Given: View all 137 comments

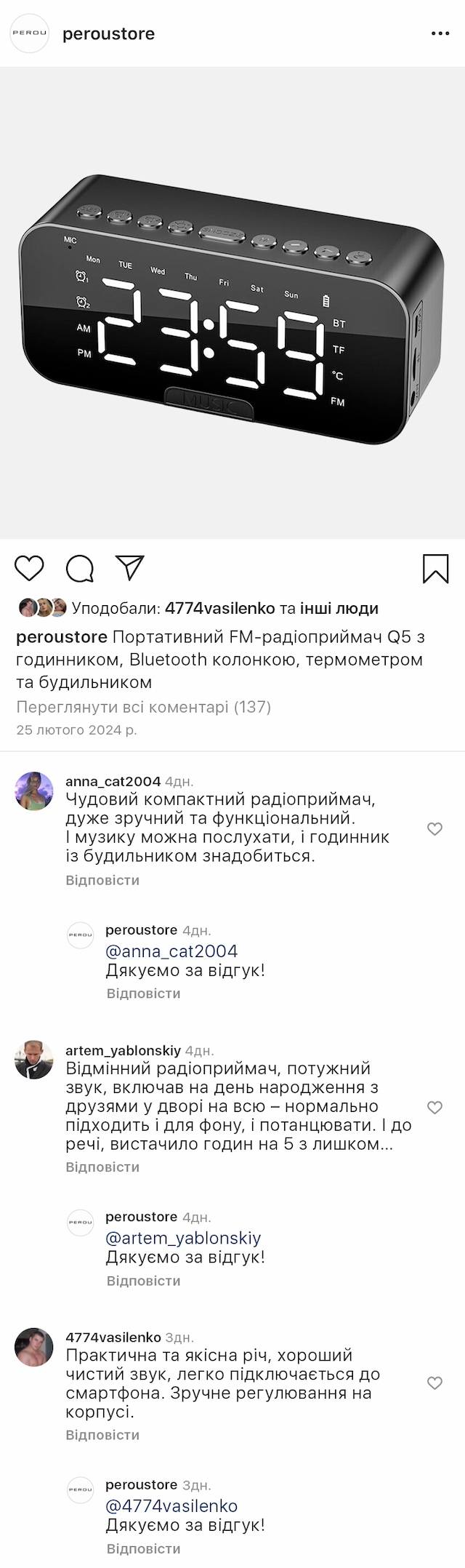Looking at the screenshot, I should tap(143, 706).
